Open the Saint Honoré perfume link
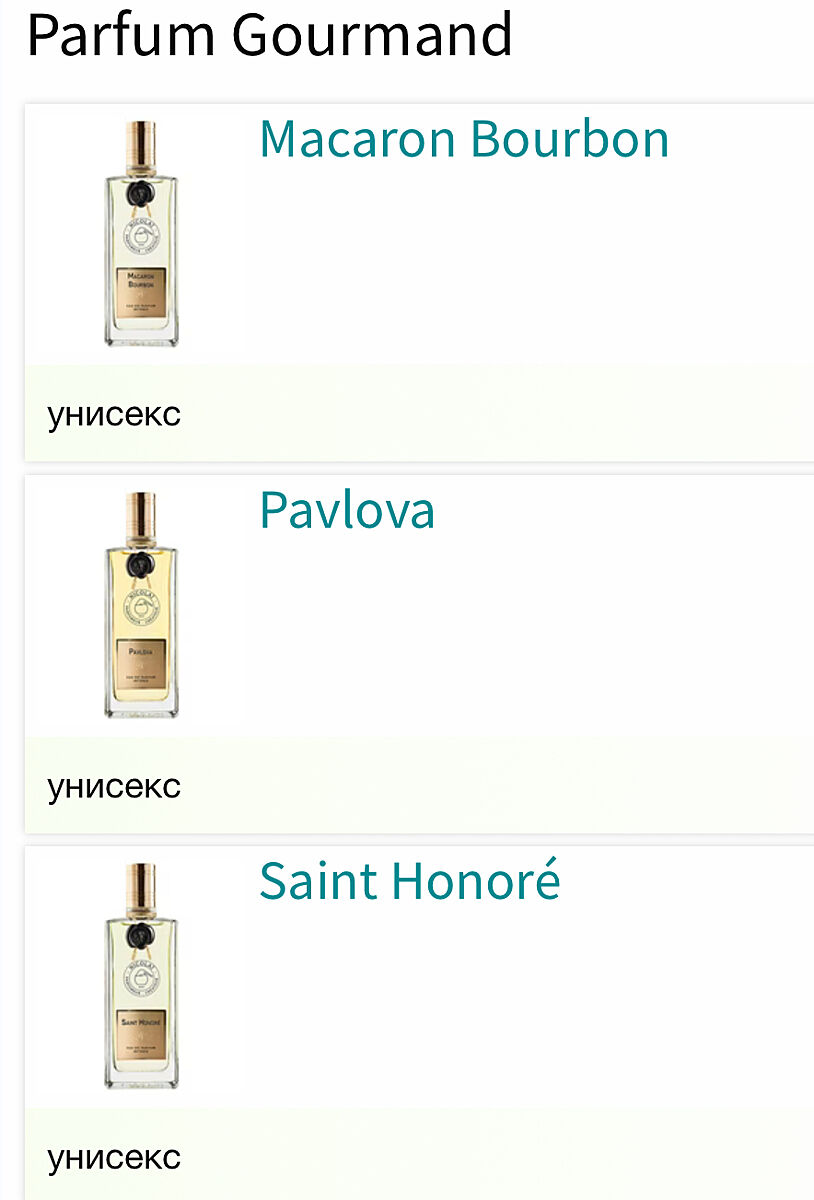Screen dimensions: 814x1200 409,881
